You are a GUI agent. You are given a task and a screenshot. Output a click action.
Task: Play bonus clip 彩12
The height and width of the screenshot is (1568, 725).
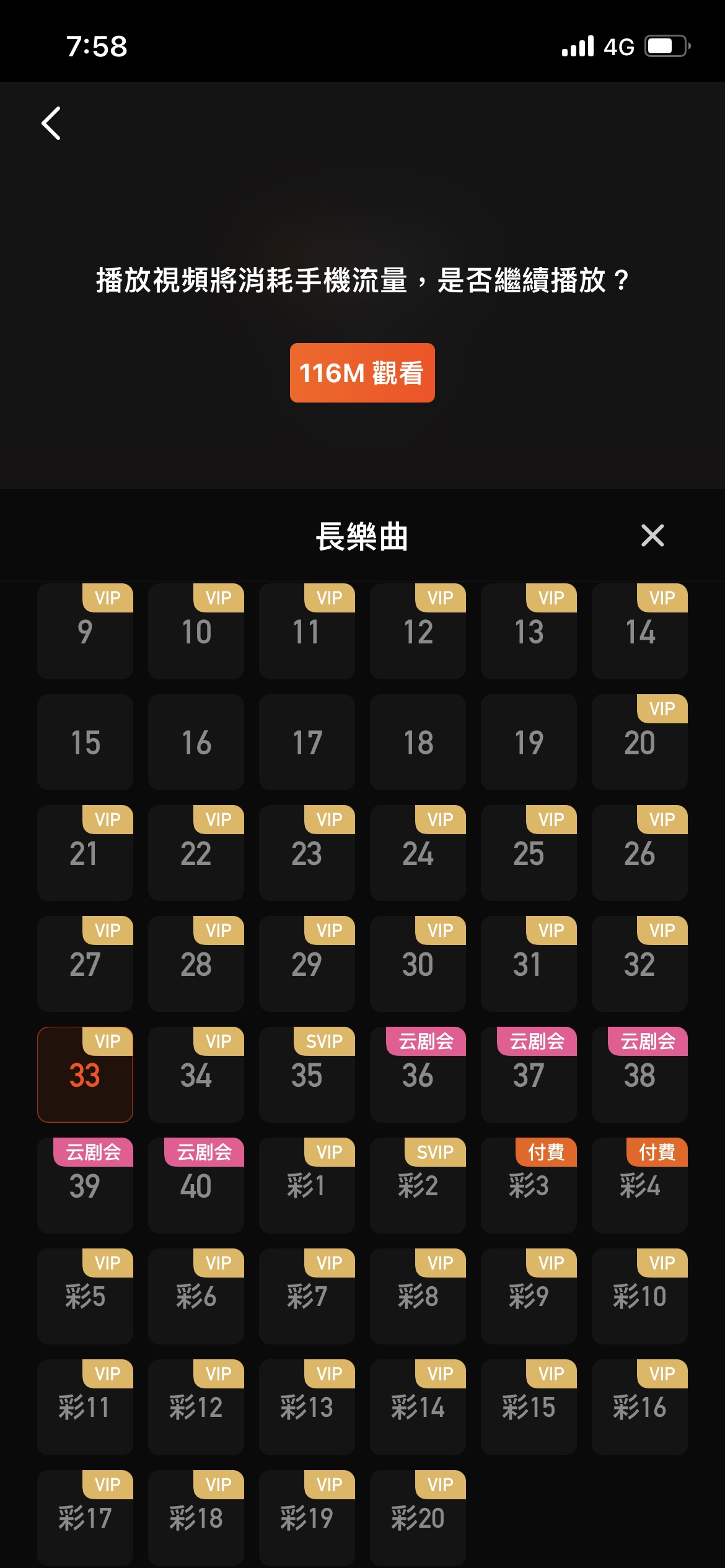click(x=196, y=1408)
